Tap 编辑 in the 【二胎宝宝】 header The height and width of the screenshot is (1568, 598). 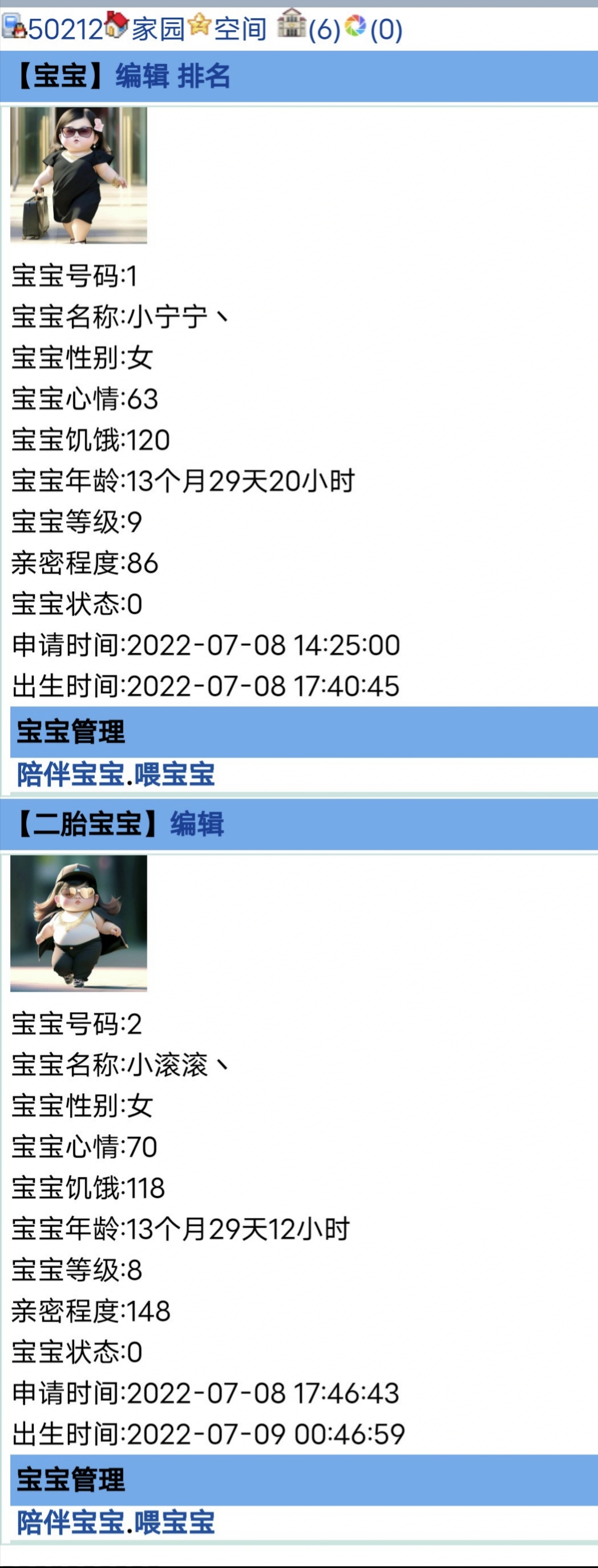(x=196, y=824)
